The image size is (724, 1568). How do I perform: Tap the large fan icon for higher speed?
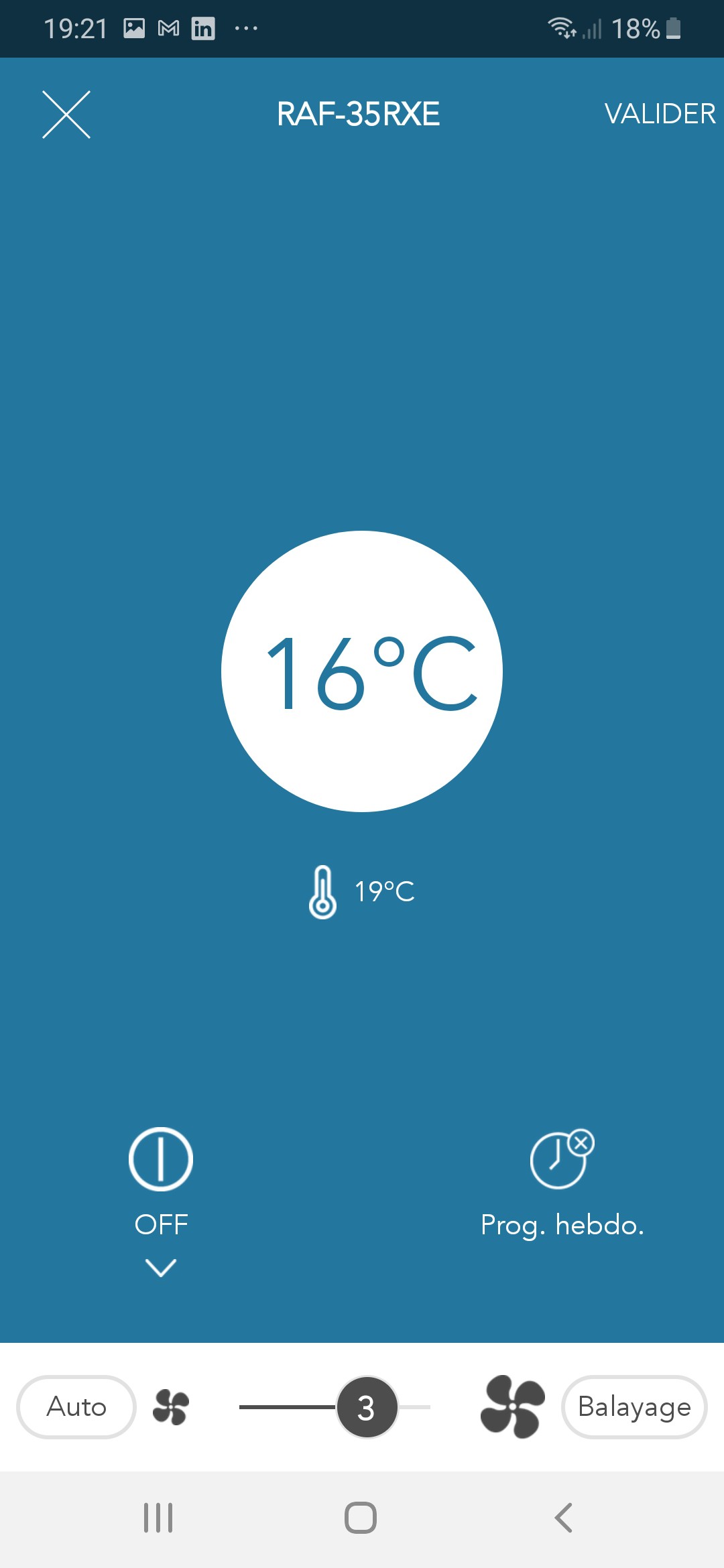(513, 1407)
